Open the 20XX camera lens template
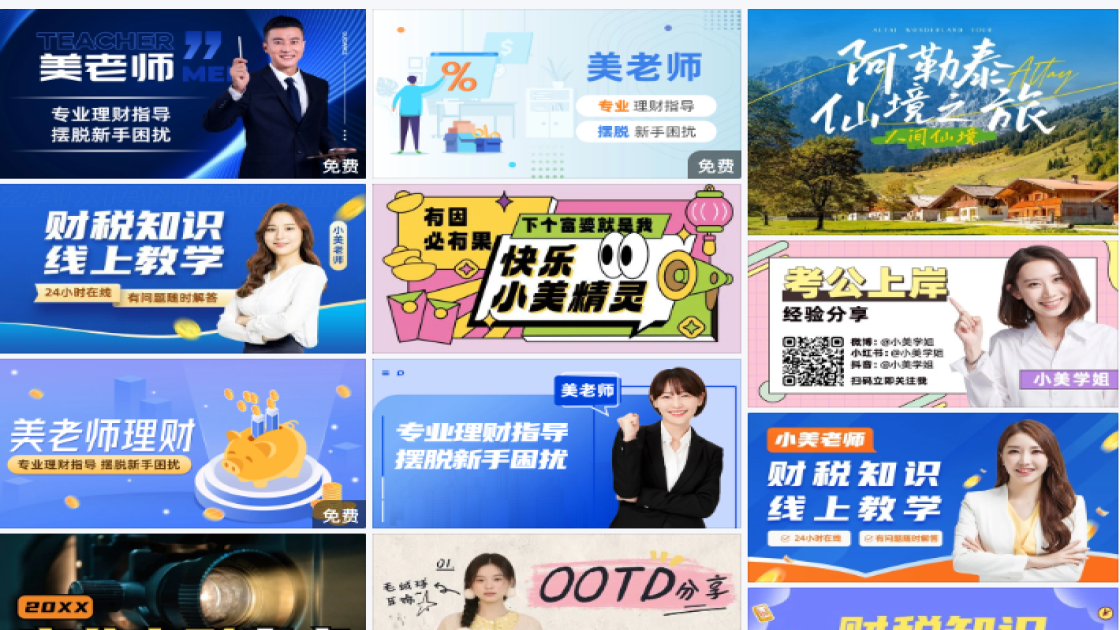The image size is (1120, 630). pos(183,583)
